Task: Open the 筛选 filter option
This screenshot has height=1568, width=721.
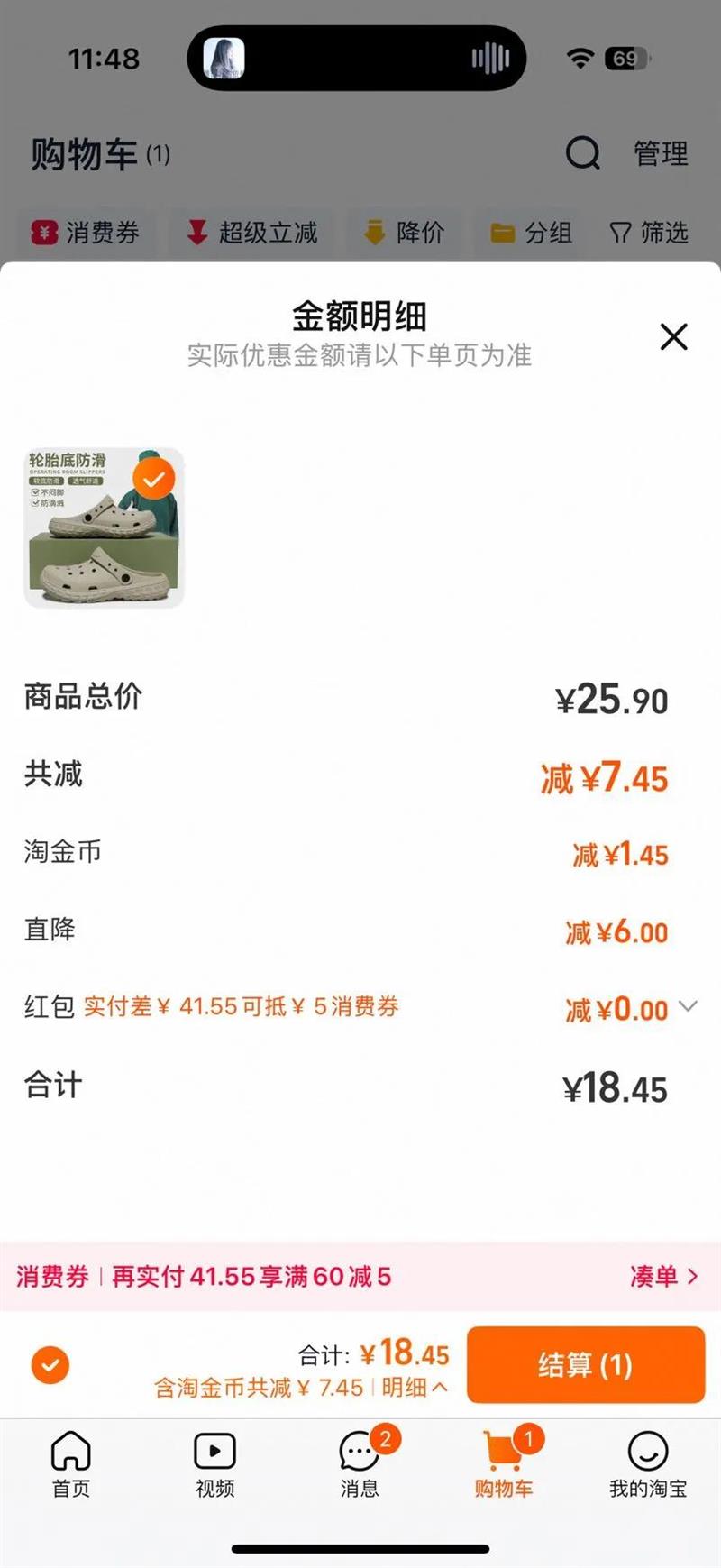Action: (649, 233)
